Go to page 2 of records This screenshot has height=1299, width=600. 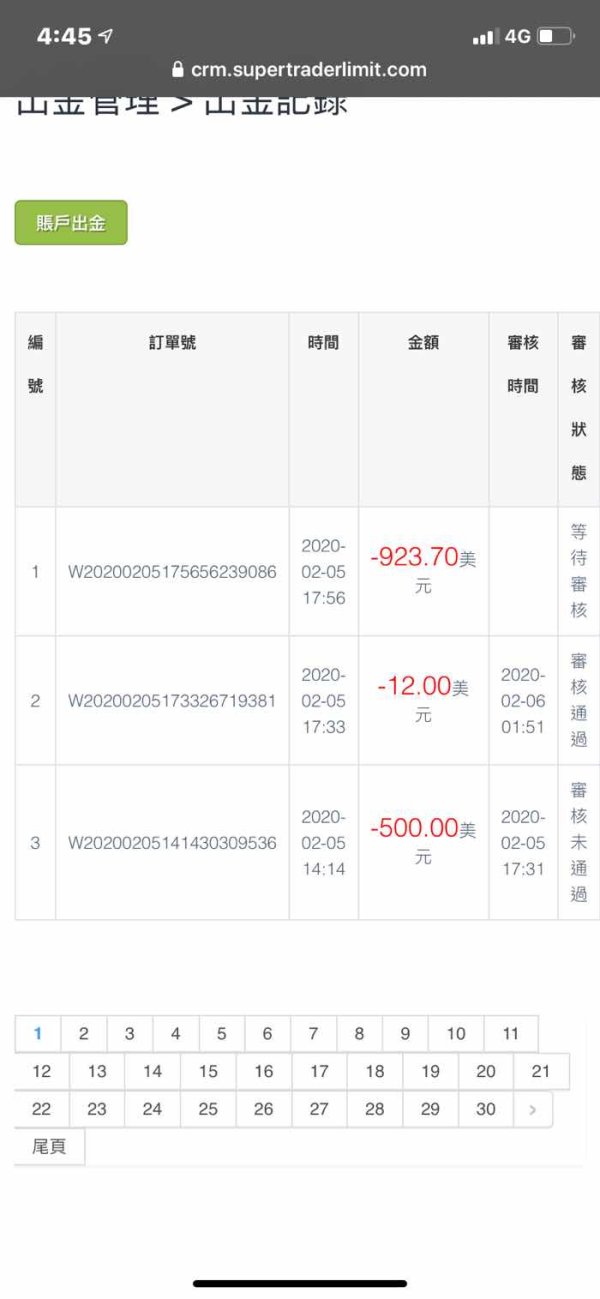coord(84,1034)
